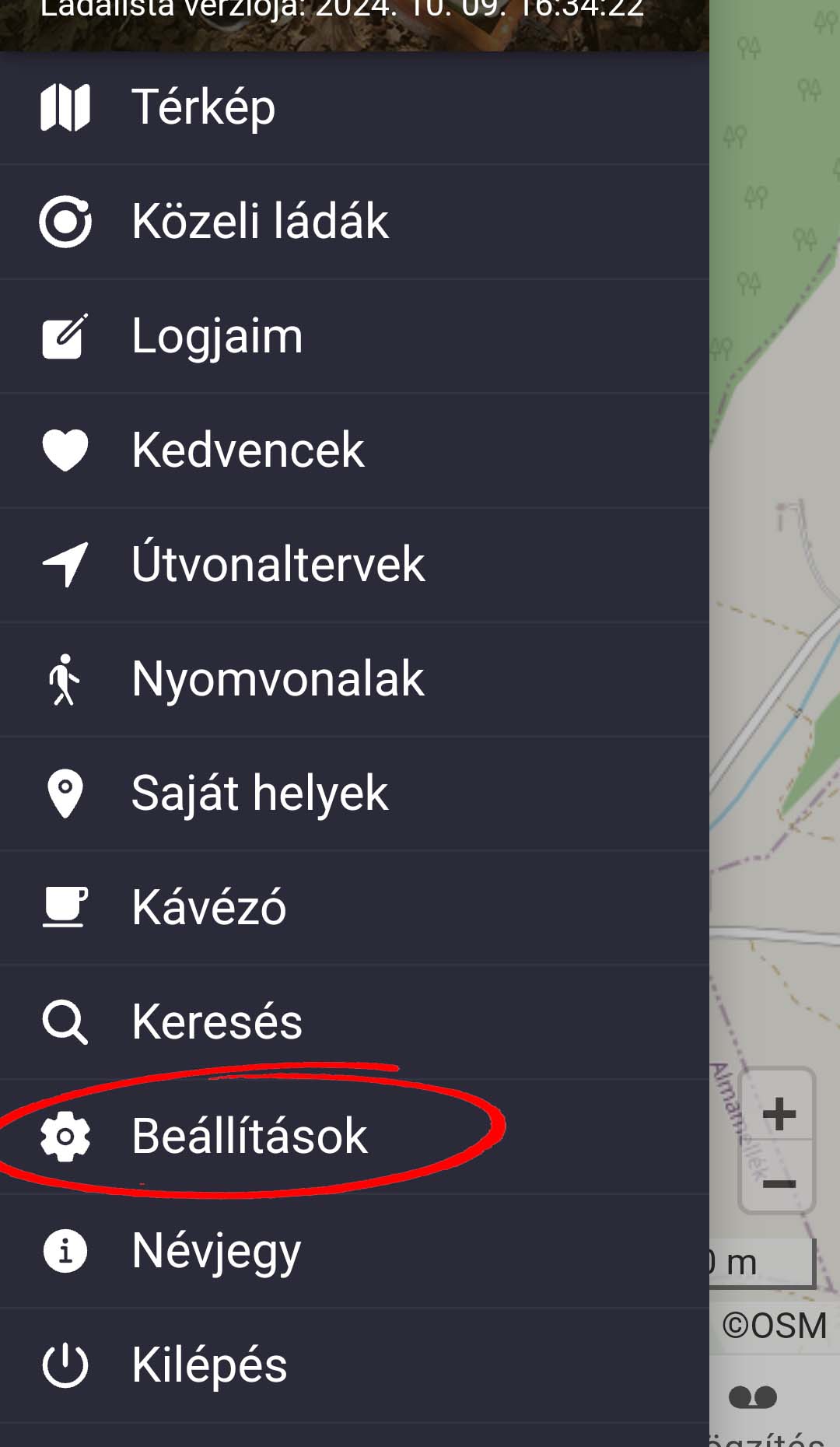This screenshot has height=1447, width=840.
Task: Open Keresés search
Action: pos(354,1022)
